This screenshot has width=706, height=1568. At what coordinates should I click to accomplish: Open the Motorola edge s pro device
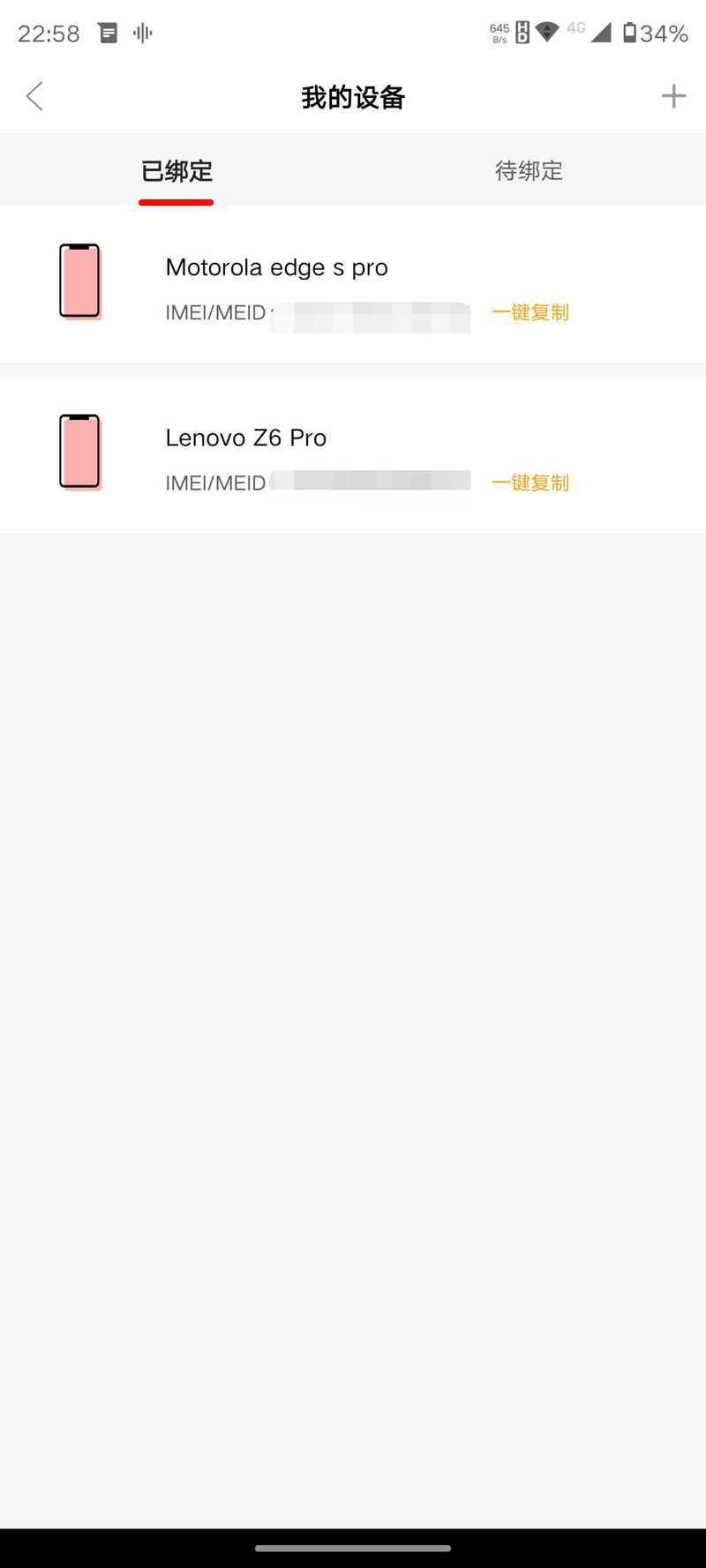click(276, 267)
